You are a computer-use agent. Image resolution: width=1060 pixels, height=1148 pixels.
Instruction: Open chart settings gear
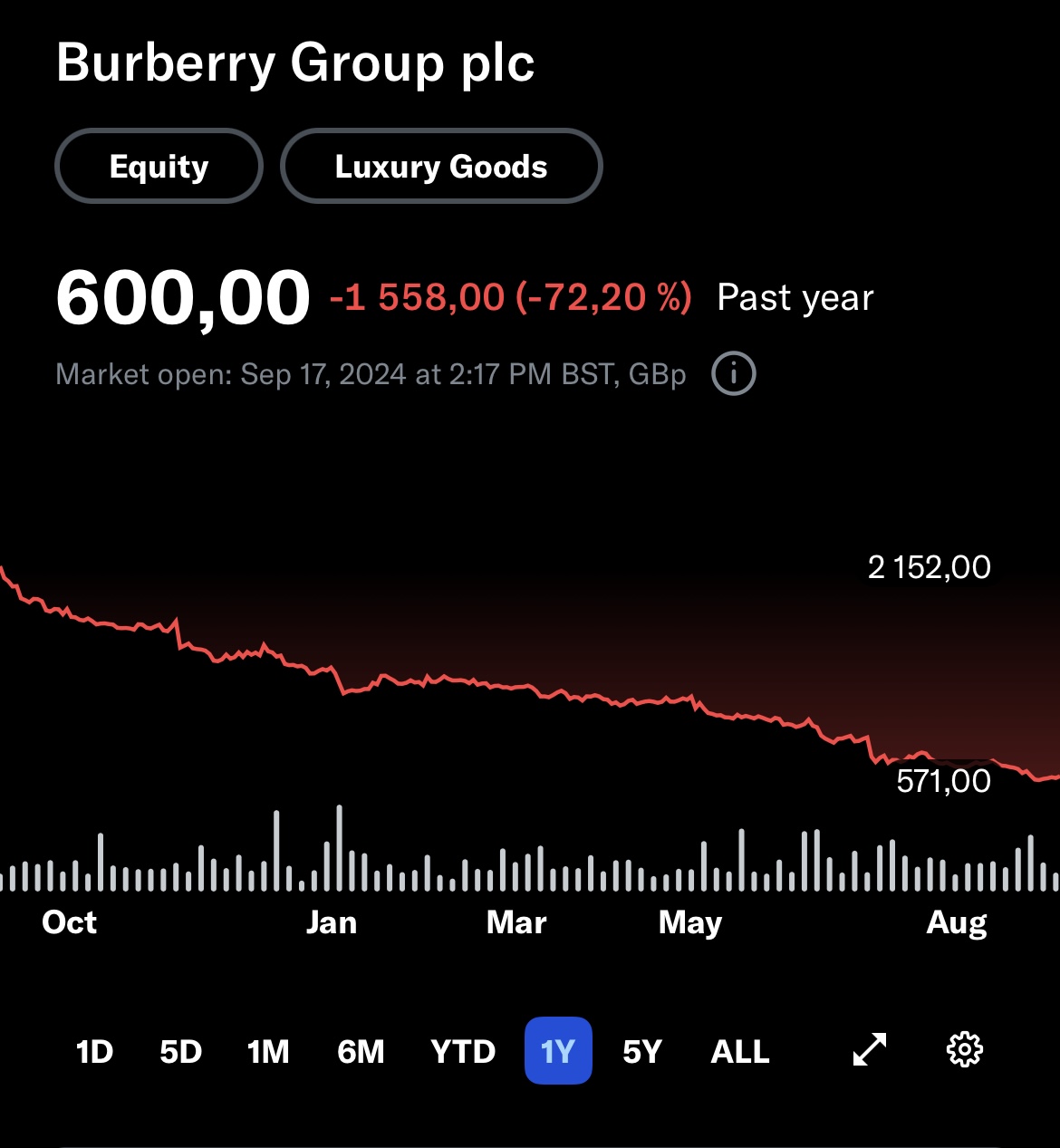tap(964, 1050)
